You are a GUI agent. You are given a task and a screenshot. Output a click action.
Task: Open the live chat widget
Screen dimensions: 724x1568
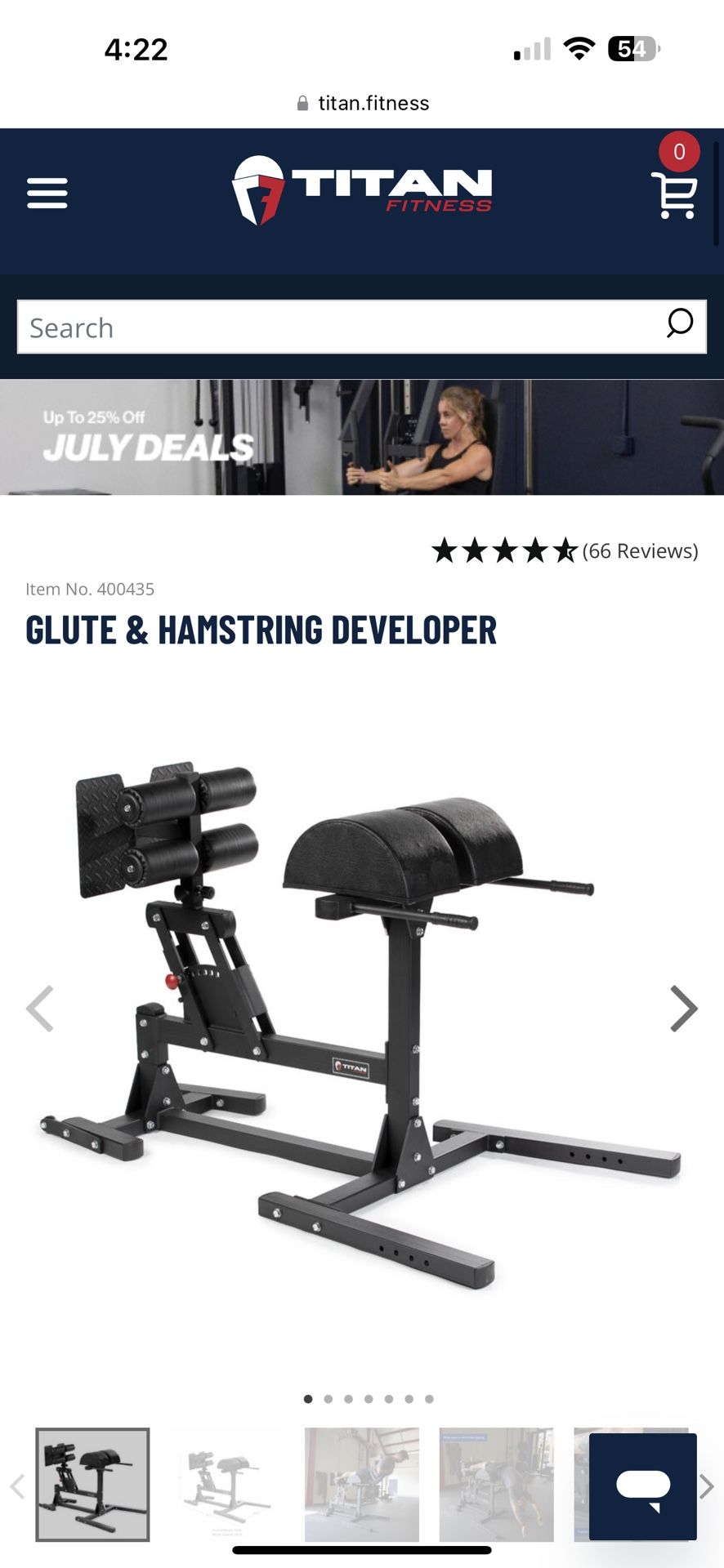[643, 1487]
